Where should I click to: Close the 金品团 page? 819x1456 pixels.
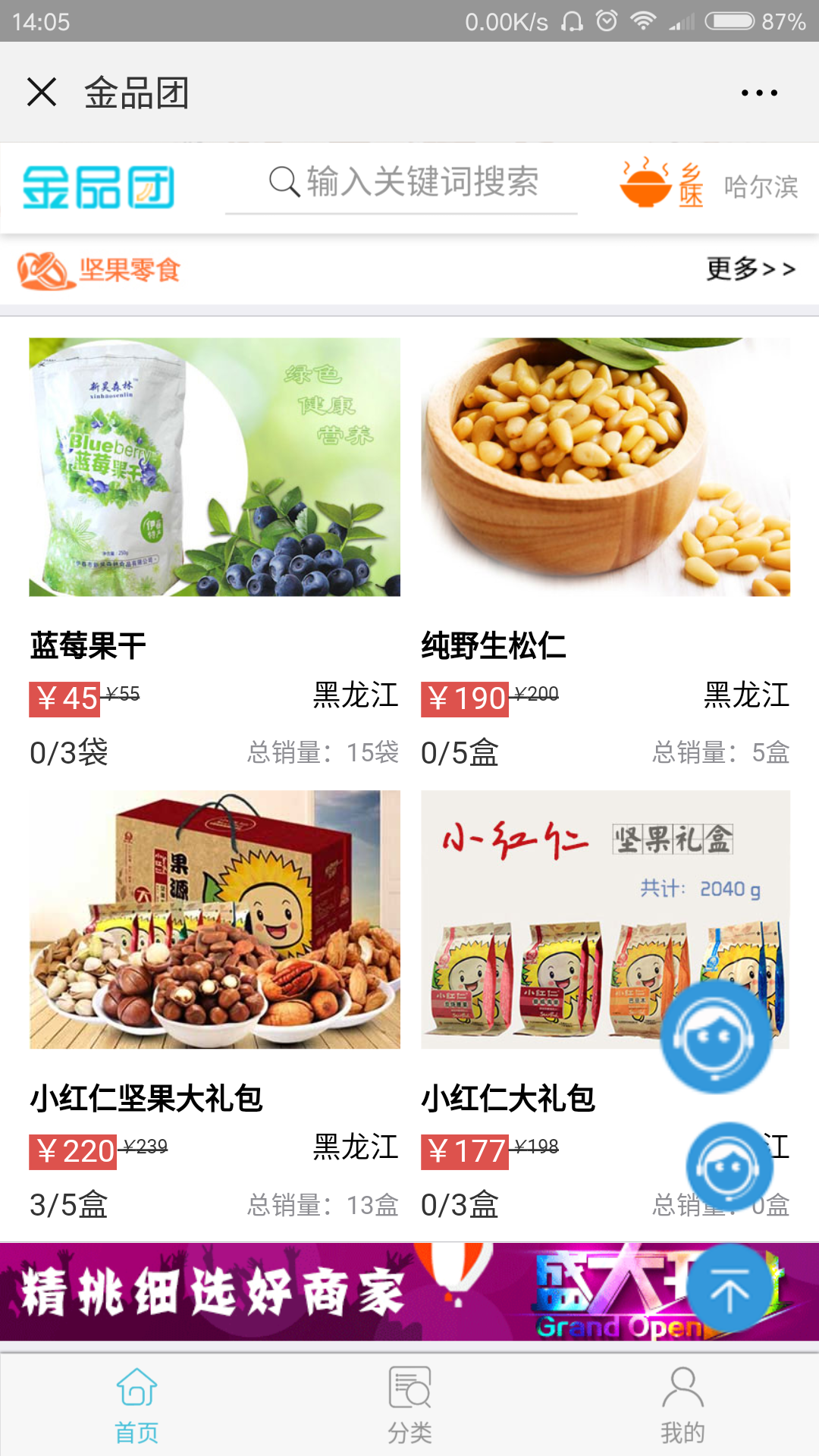pyautogui.click(x=42, y=93)
